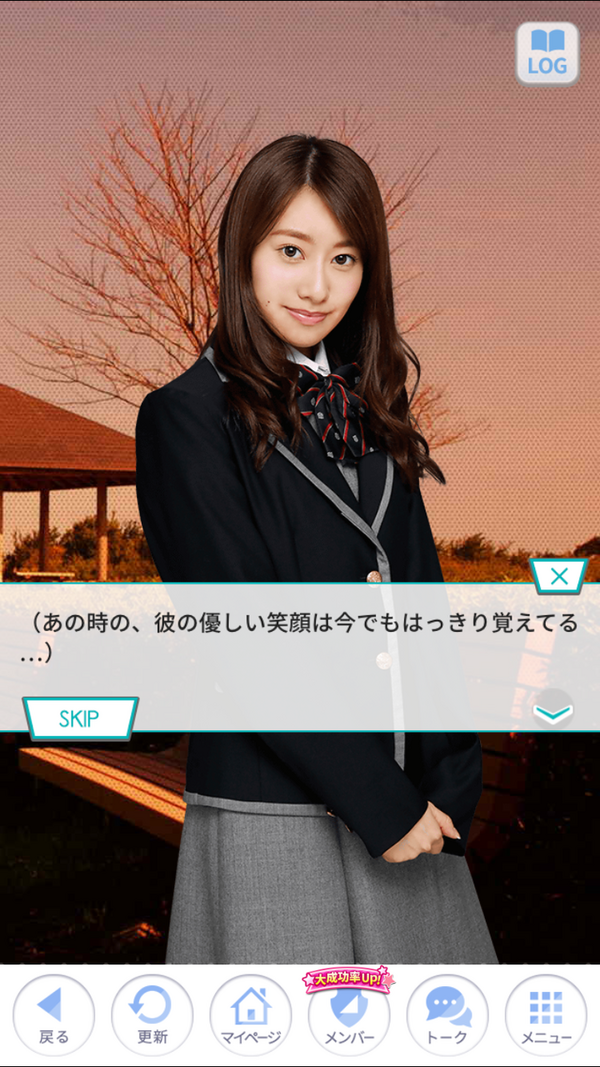Skip the story with SKIP button
Screen dimensions: 600x1067
tap(80, 719)
